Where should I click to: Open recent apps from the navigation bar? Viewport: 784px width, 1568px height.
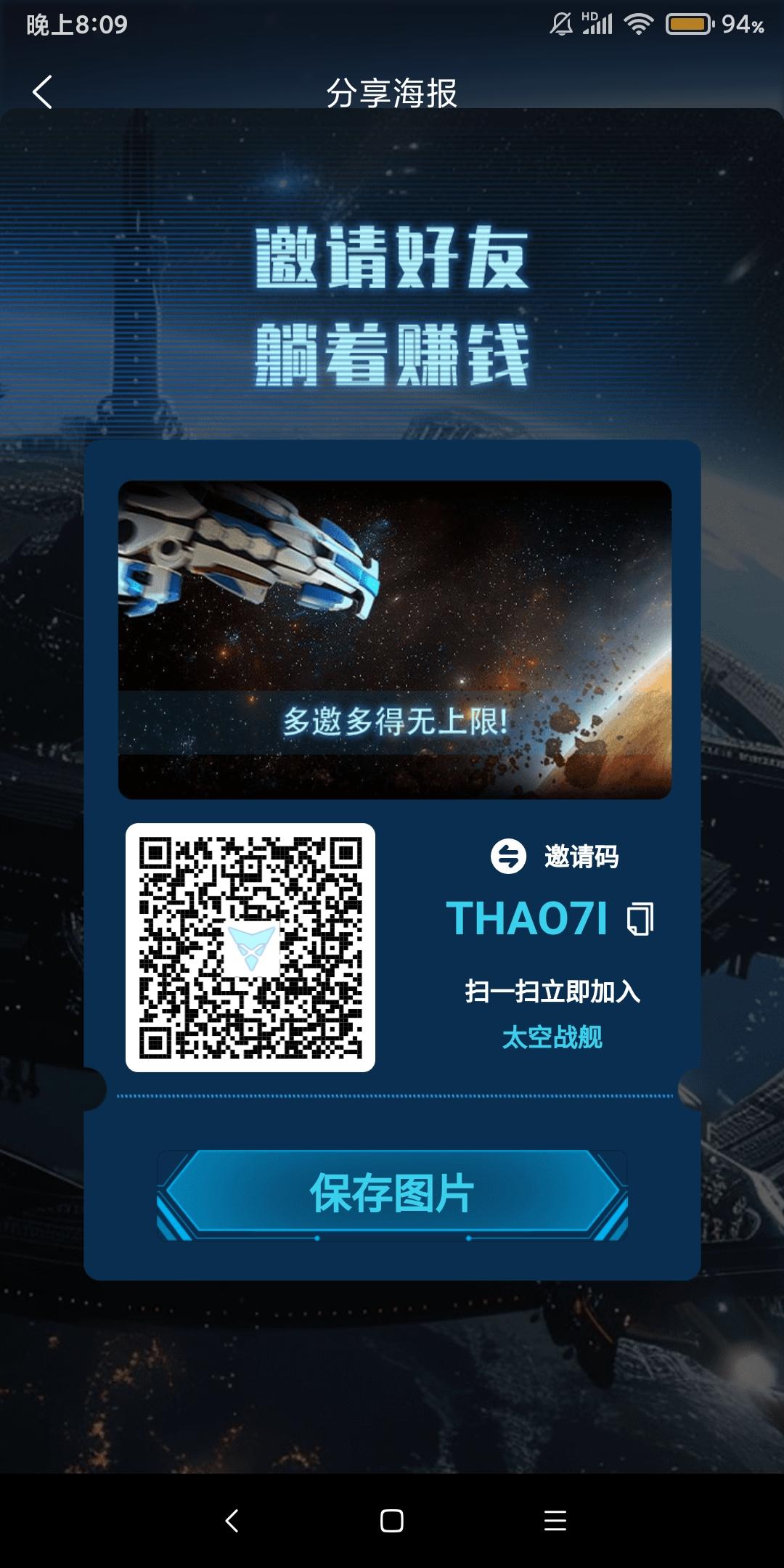coord(555,1521)
